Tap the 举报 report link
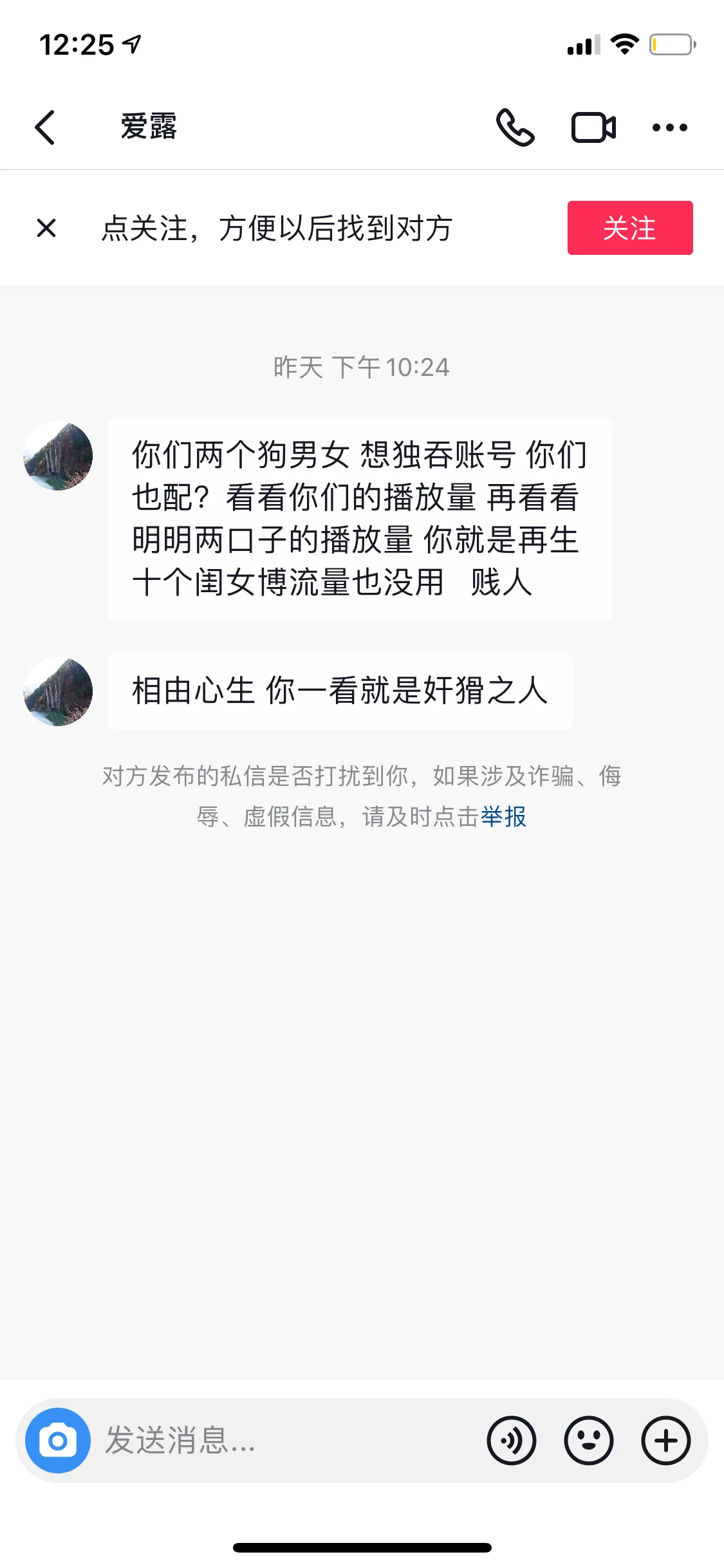Image resolution: width=724 pixels, height=1568 pixels. click(x=503, y=817)
